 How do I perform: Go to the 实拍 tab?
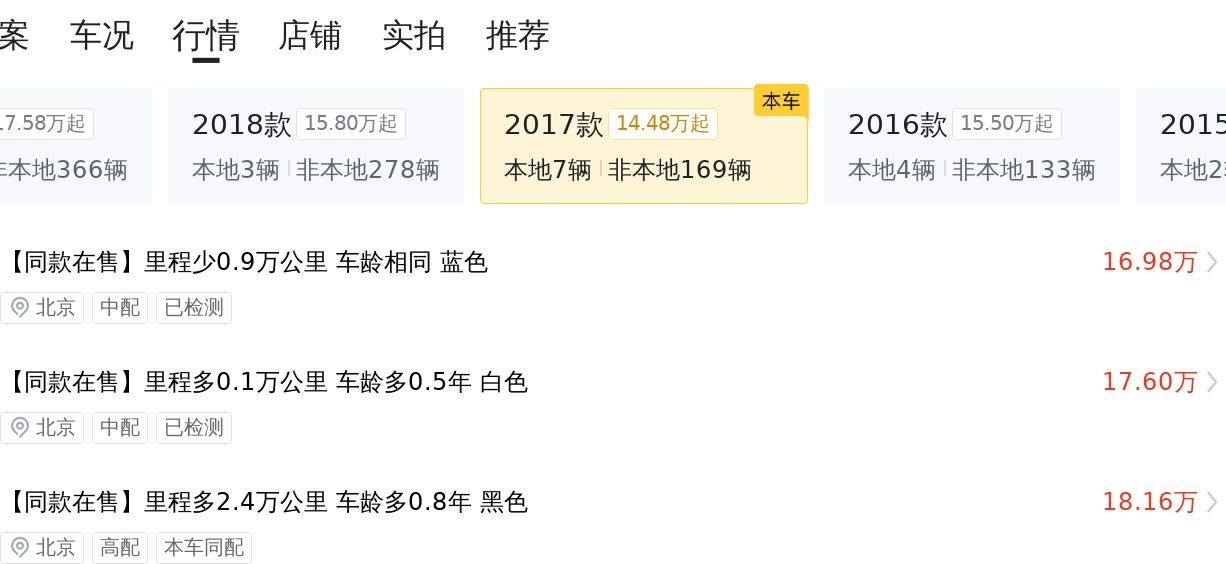point(414,36)
